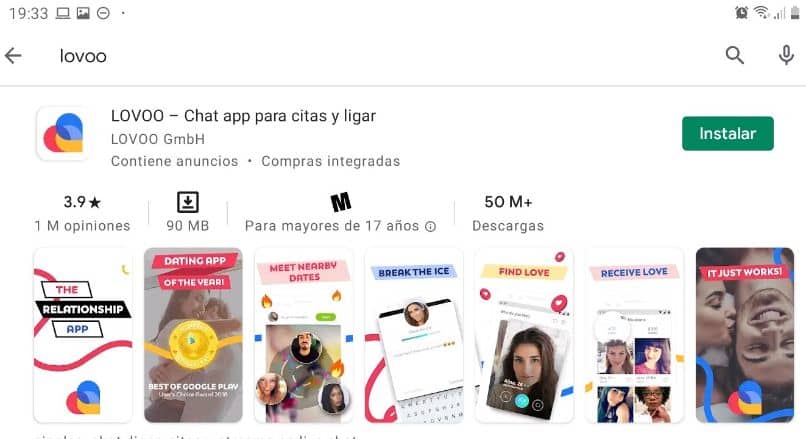This screenshot has height=439, width=806.
Task: Open the search magnifier icon
Action: 735,56
